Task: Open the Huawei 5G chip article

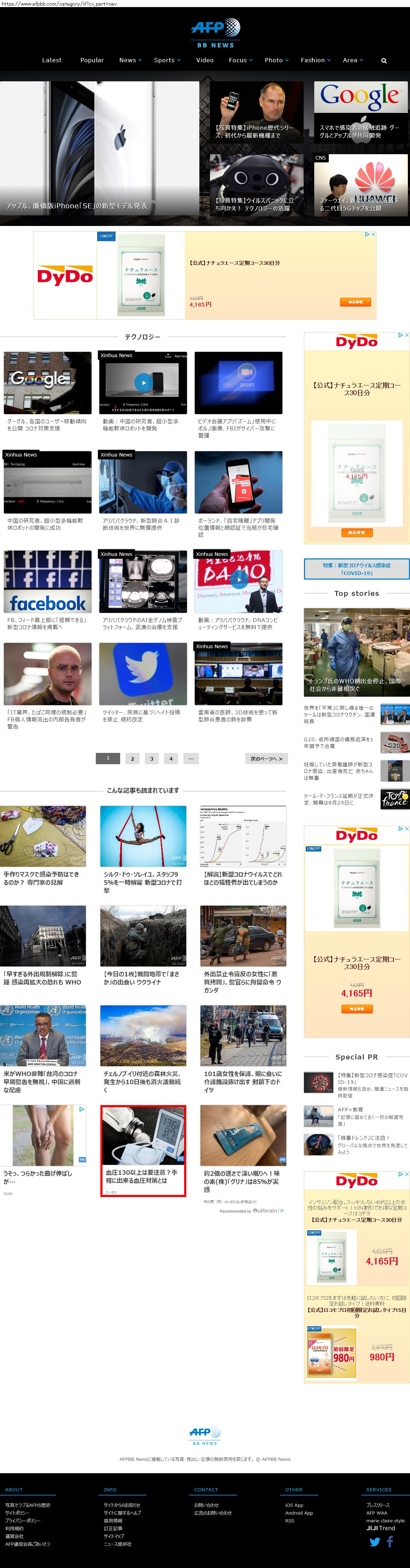Action: 361,185
